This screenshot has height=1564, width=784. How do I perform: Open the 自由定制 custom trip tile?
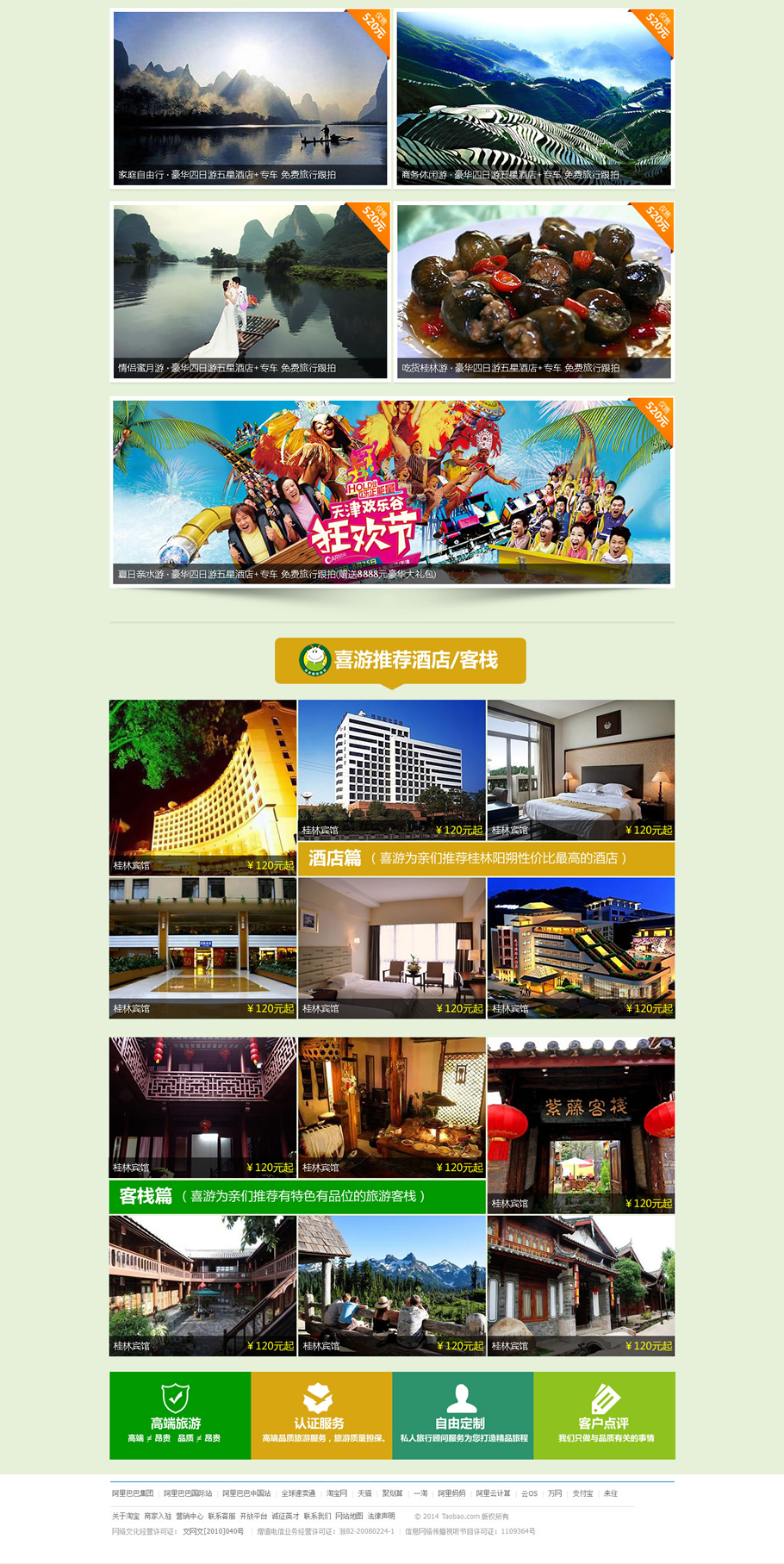(463, 1415)
